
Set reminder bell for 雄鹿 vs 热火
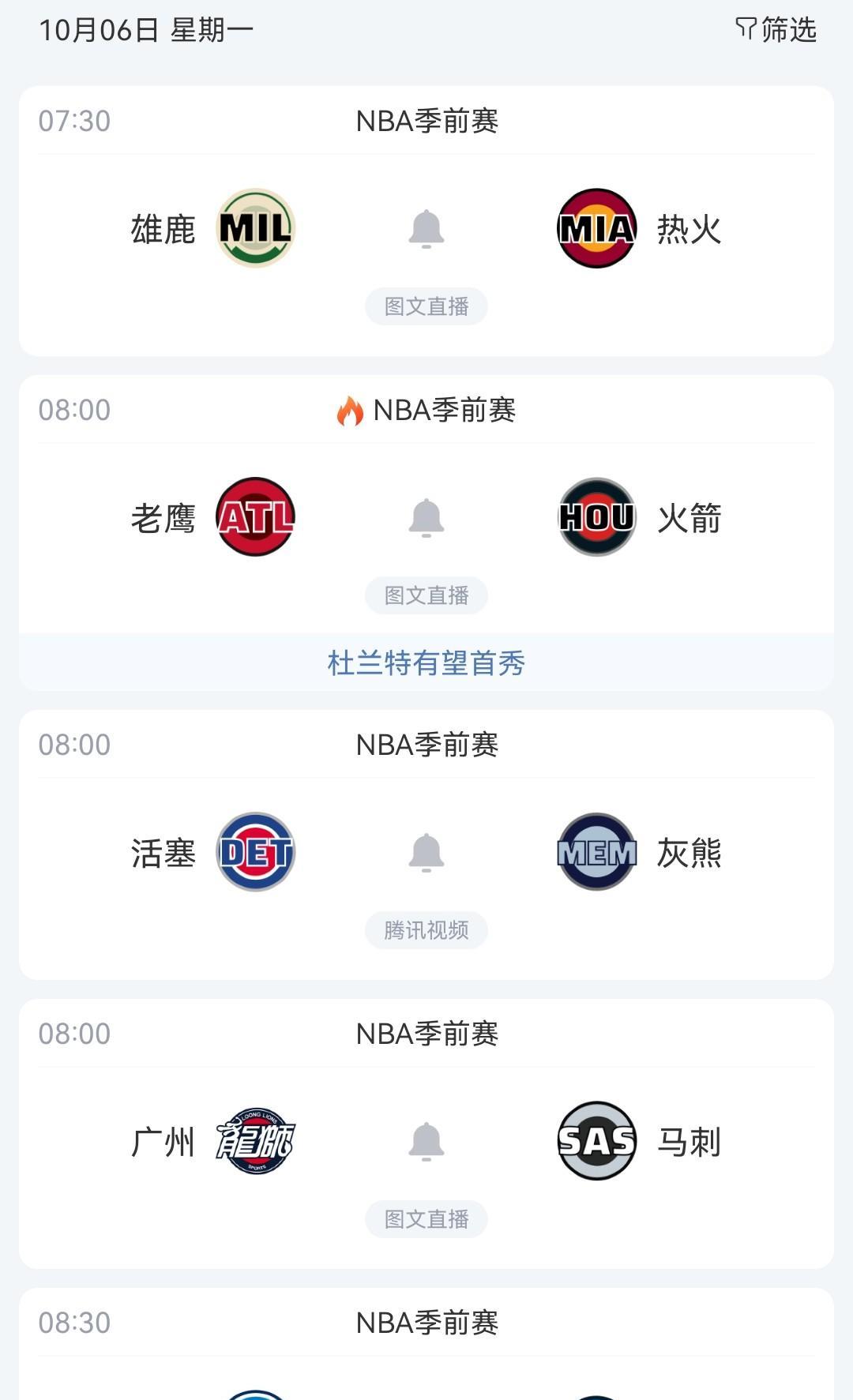tap(426, 229)
